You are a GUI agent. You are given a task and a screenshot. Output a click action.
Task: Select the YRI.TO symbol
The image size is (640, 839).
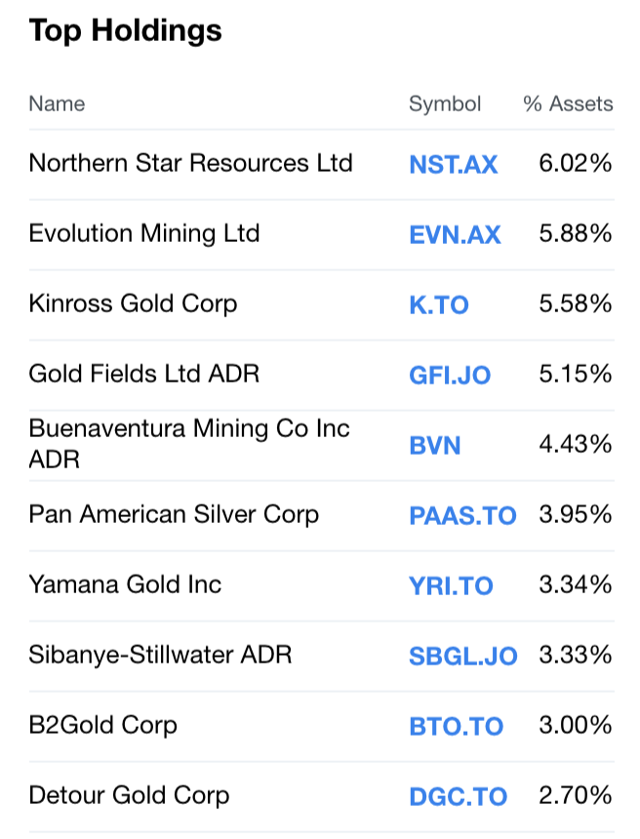tap(451, 586)
